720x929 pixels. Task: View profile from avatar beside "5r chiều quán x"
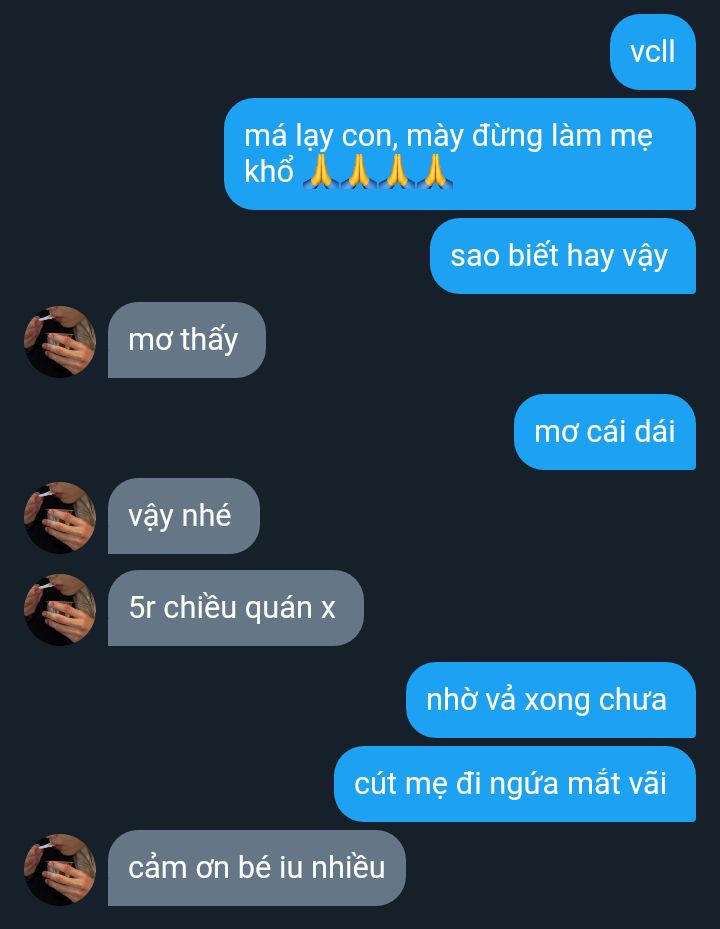60,609
